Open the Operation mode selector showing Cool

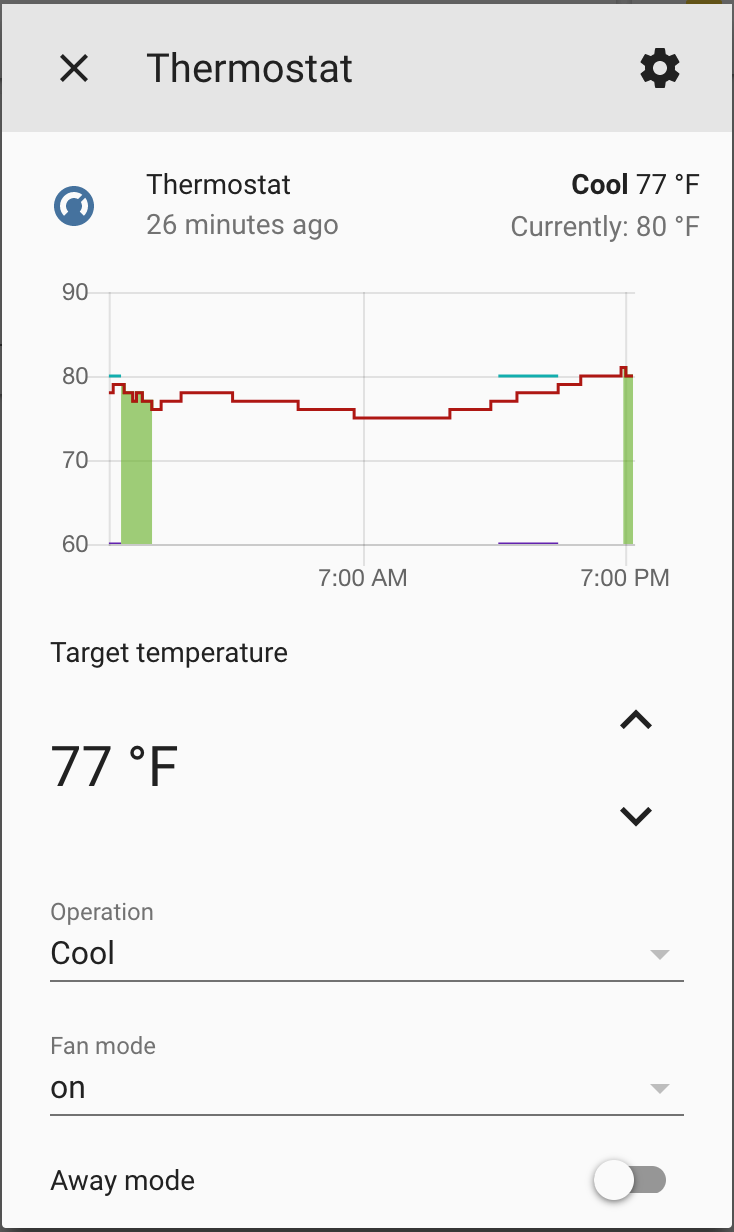coord(366,953)
